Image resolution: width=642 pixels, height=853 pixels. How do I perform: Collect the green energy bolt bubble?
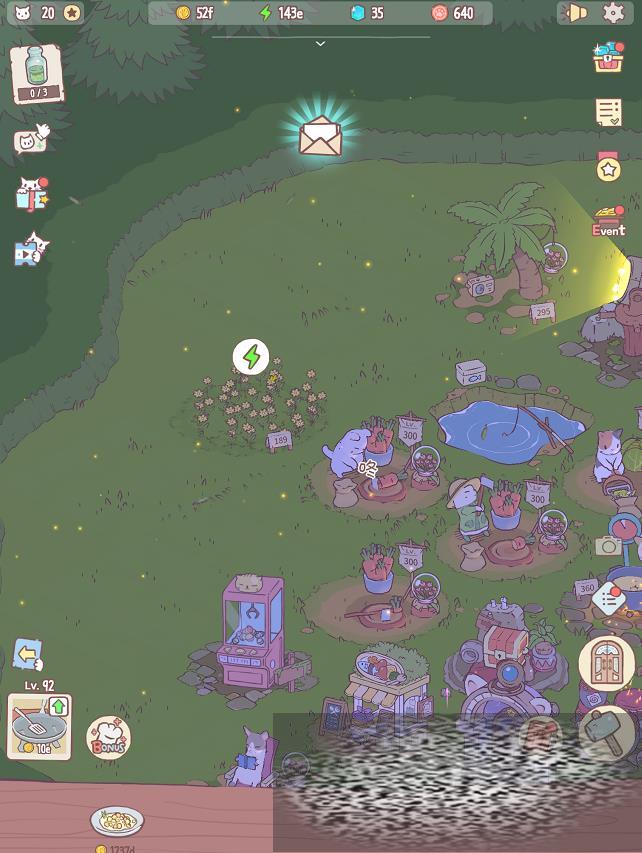251,356
